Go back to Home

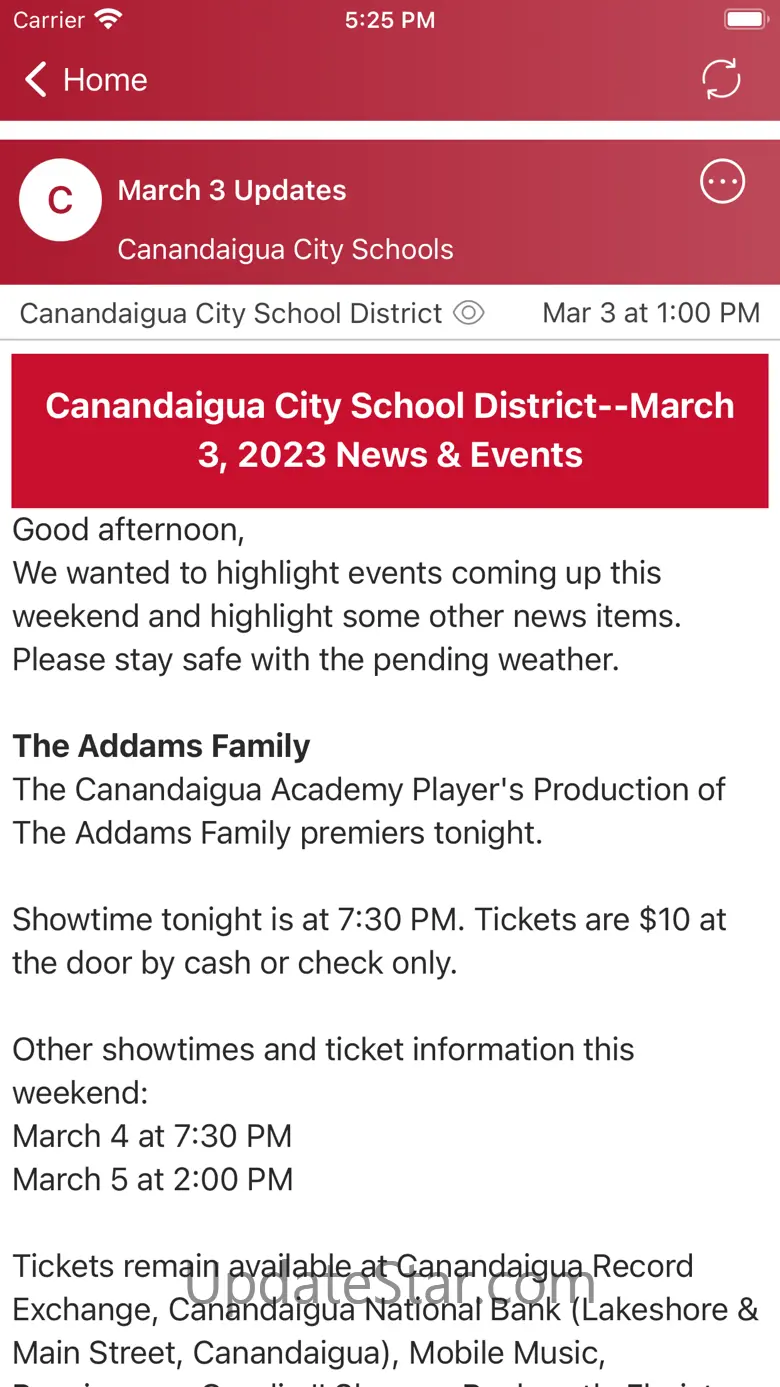(x=85, y=80)
